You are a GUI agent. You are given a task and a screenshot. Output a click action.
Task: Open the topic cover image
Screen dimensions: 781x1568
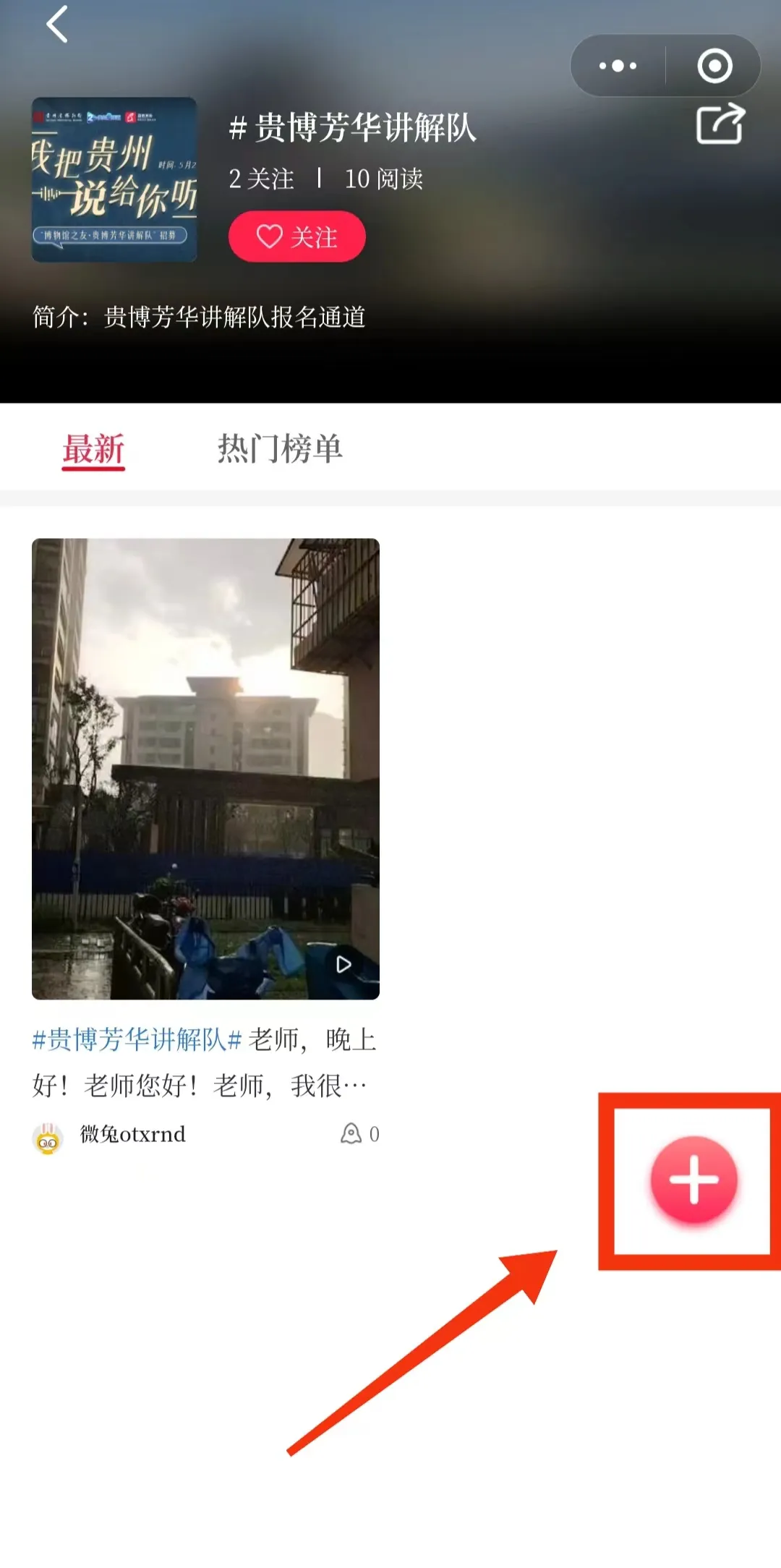pos(114,179)
